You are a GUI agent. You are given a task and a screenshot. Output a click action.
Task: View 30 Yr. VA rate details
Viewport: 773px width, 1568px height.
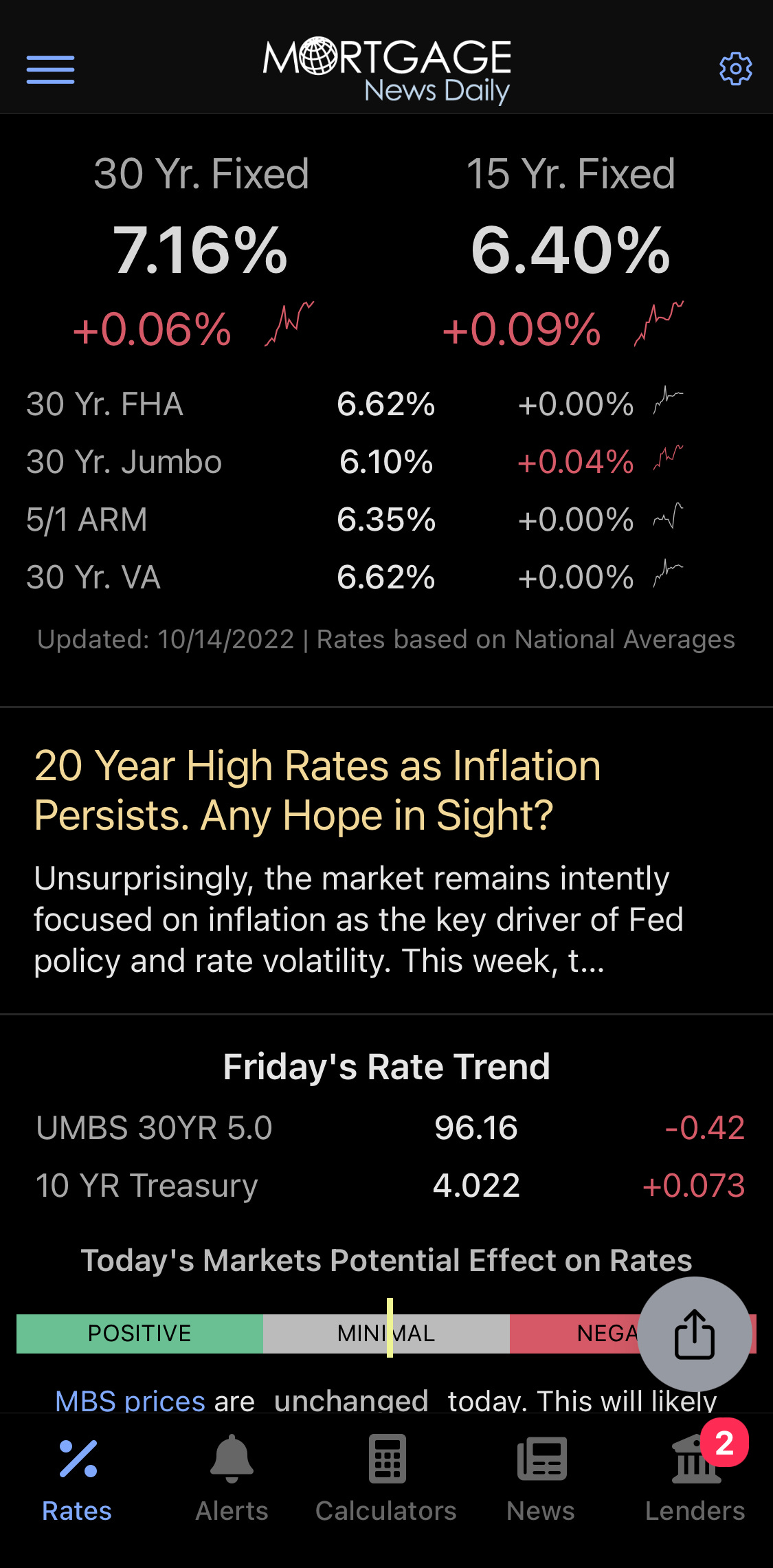click(x=386, y=577)
